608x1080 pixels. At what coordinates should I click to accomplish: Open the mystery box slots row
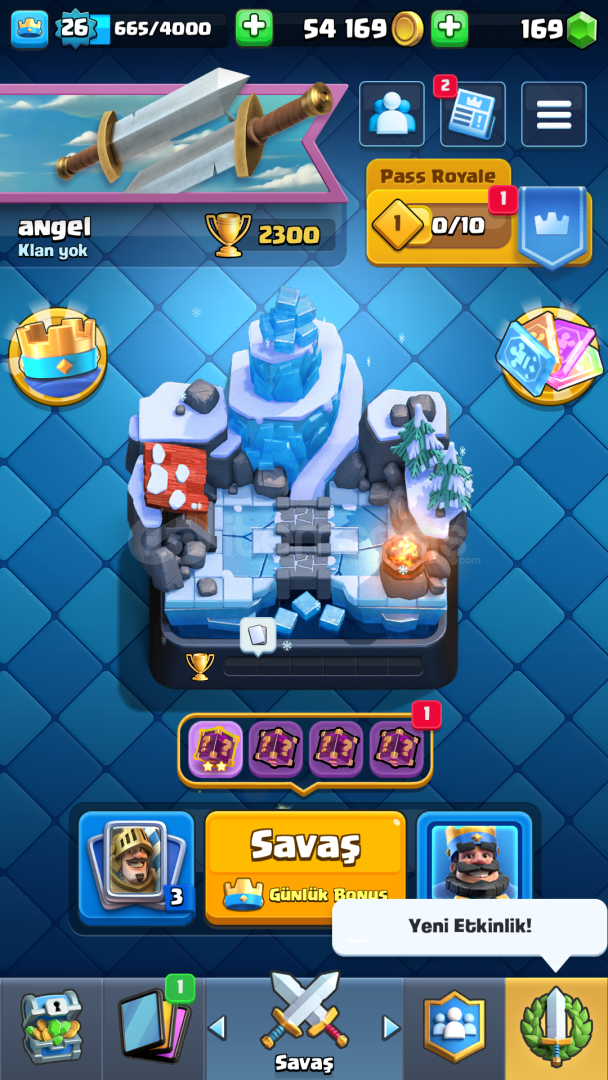pyautogui.click(x=305, y=749)
